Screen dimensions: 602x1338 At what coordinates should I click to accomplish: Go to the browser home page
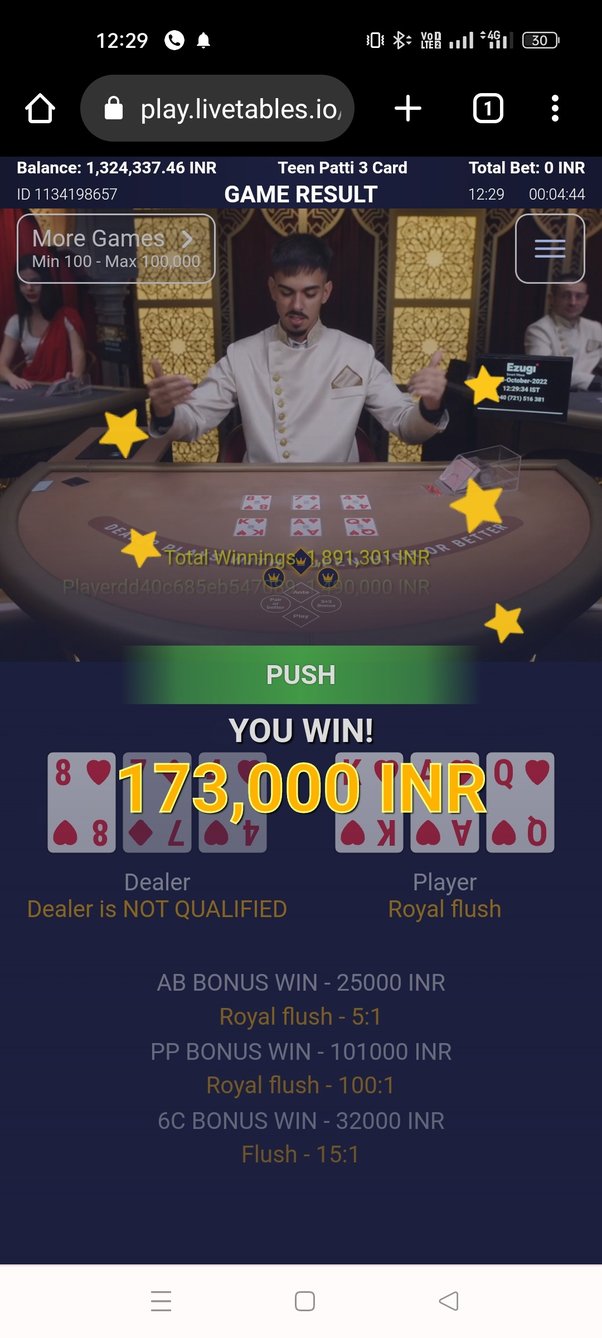point(40,108)
